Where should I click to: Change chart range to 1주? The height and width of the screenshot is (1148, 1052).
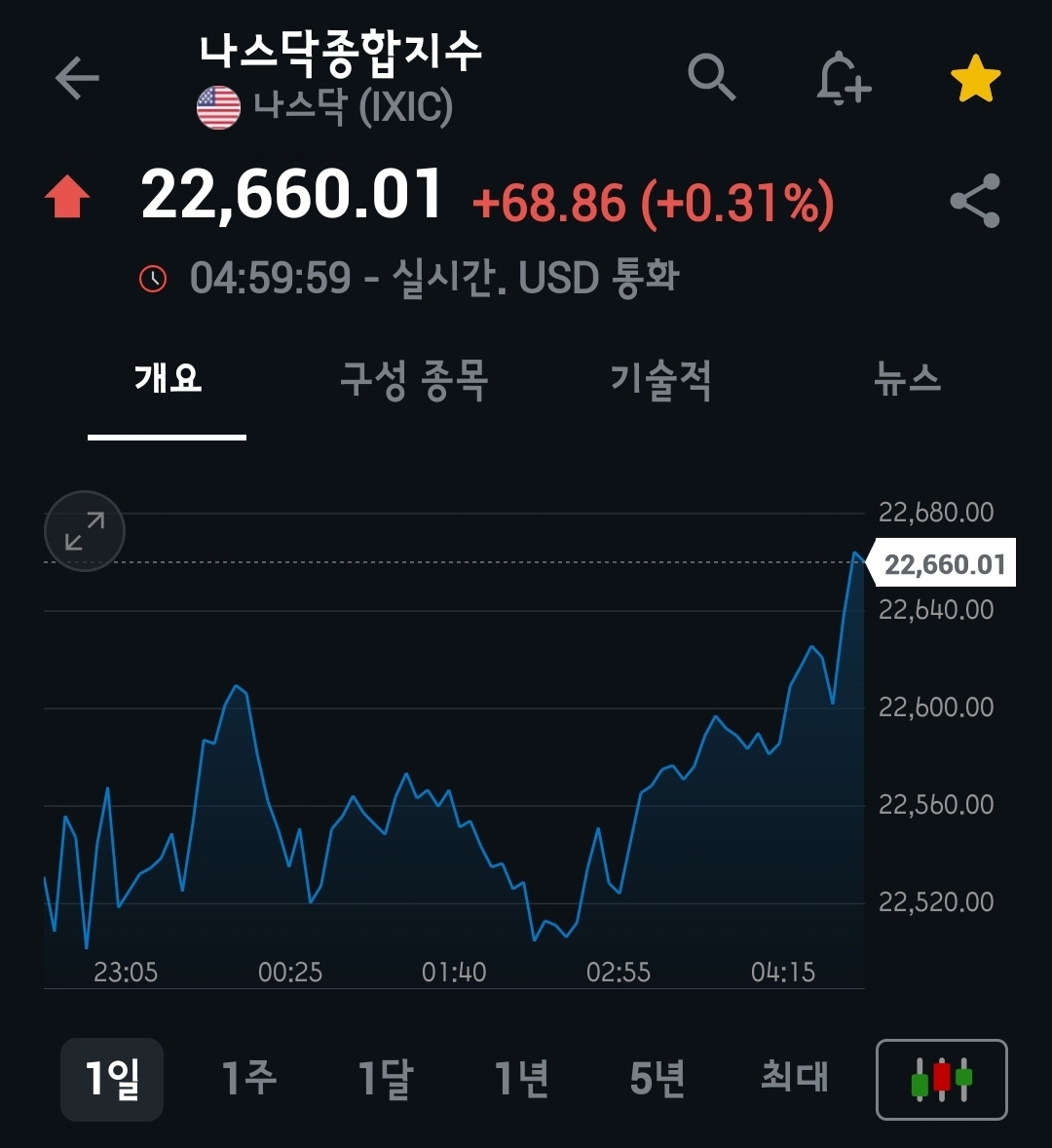248,1079
